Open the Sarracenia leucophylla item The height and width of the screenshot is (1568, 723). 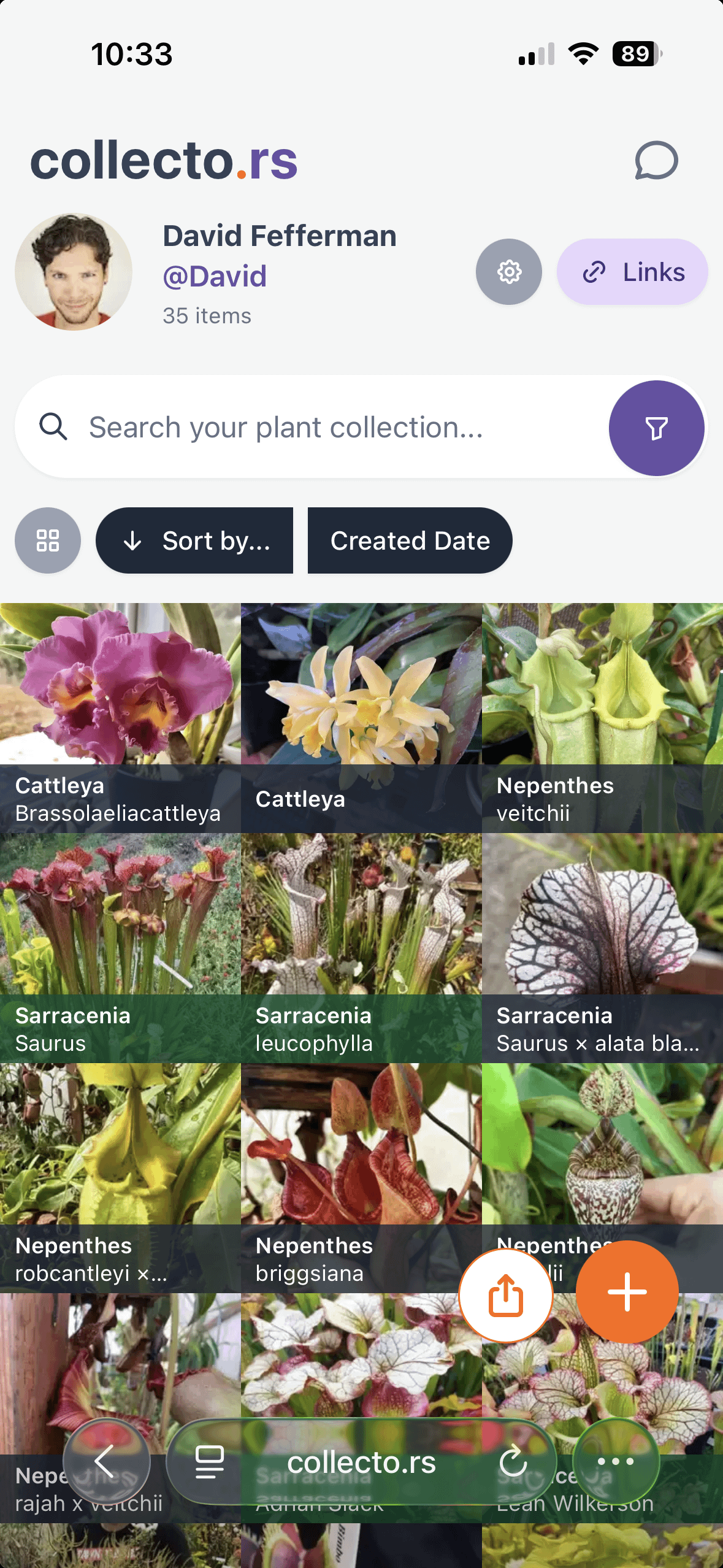[361, 948]
